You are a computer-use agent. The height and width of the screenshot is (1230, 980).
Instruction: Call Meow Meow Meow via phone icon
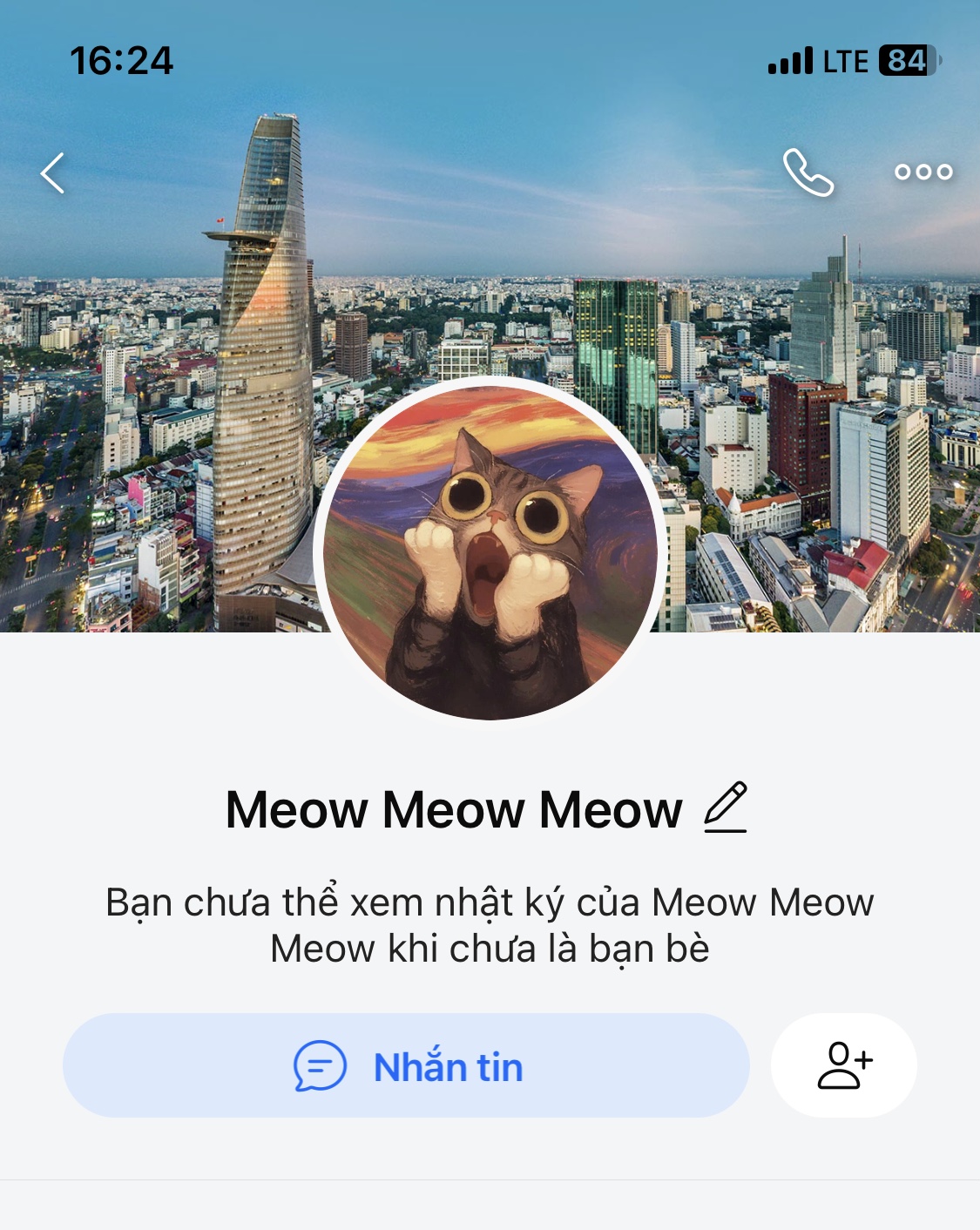point(808,172)
